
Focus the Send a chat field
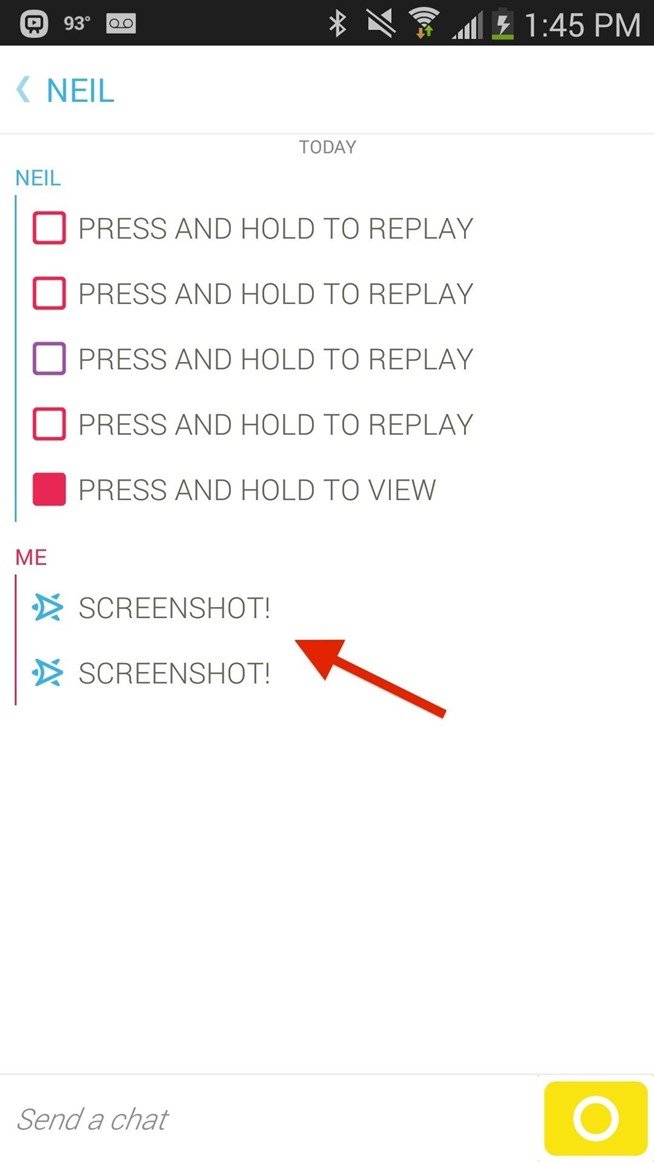point(270,1119)
